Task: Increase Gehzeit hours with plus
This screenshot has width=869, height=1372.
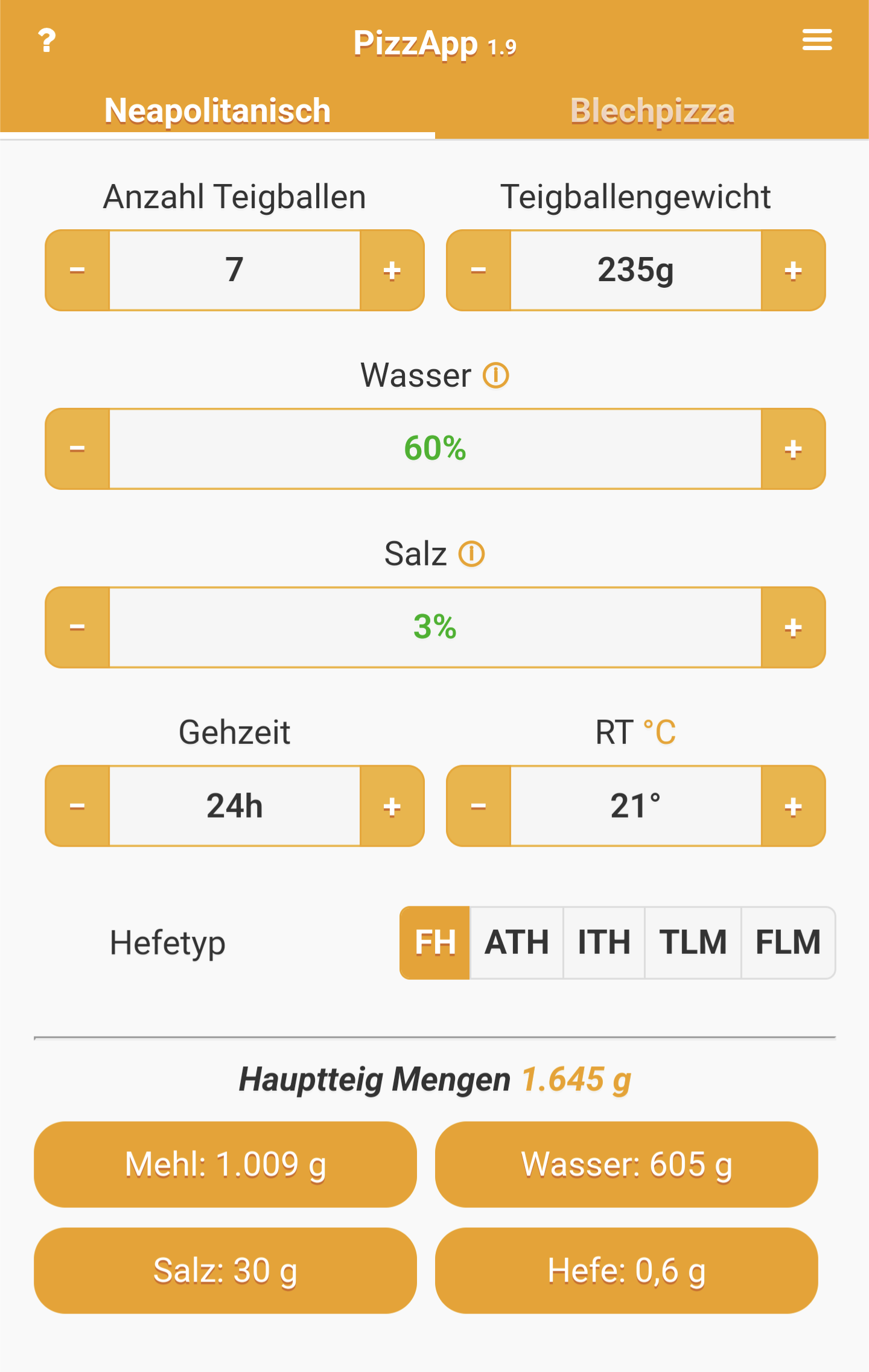Action: coord(392,806)
